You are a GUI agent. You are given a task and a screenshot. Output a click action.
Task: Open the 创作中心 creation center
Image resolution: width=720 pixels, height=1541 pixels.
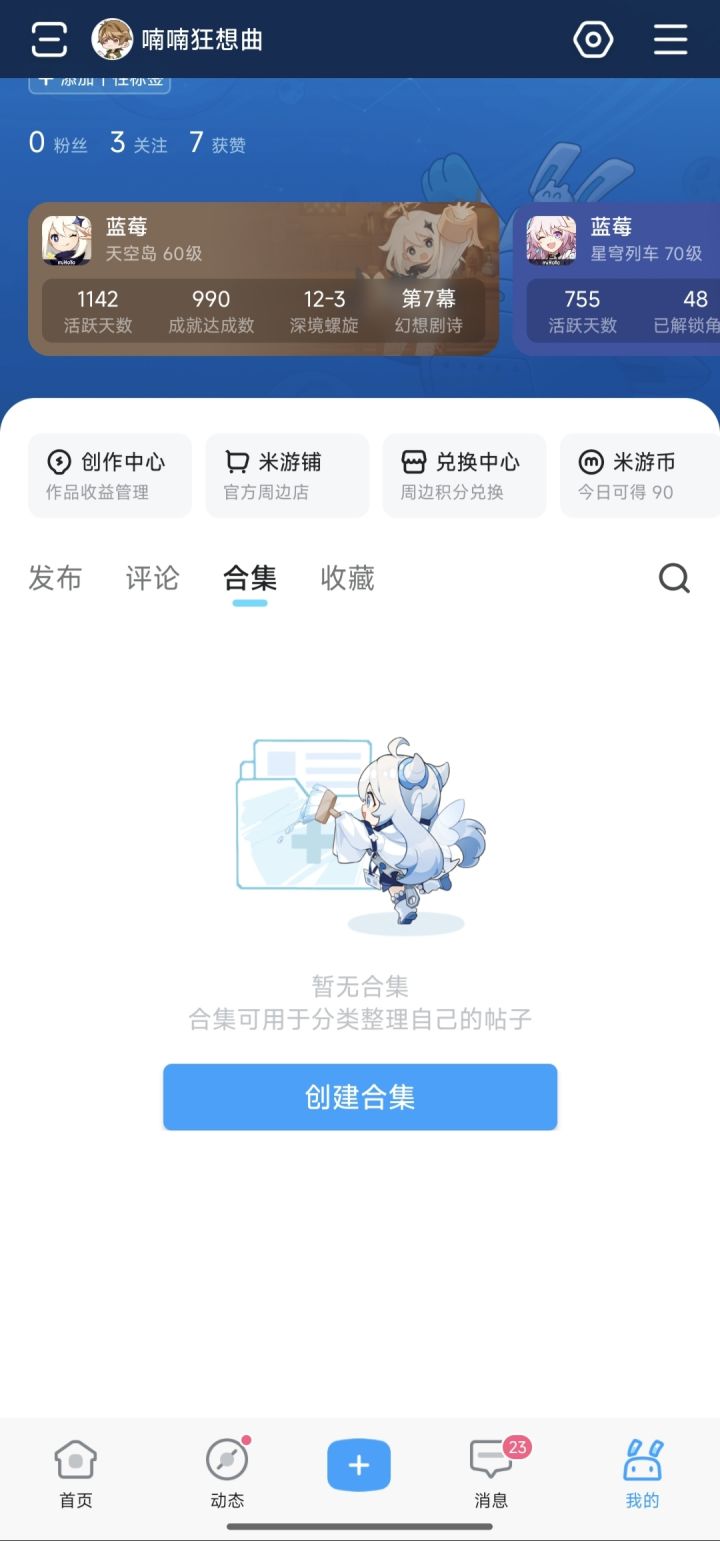[109, 475]
